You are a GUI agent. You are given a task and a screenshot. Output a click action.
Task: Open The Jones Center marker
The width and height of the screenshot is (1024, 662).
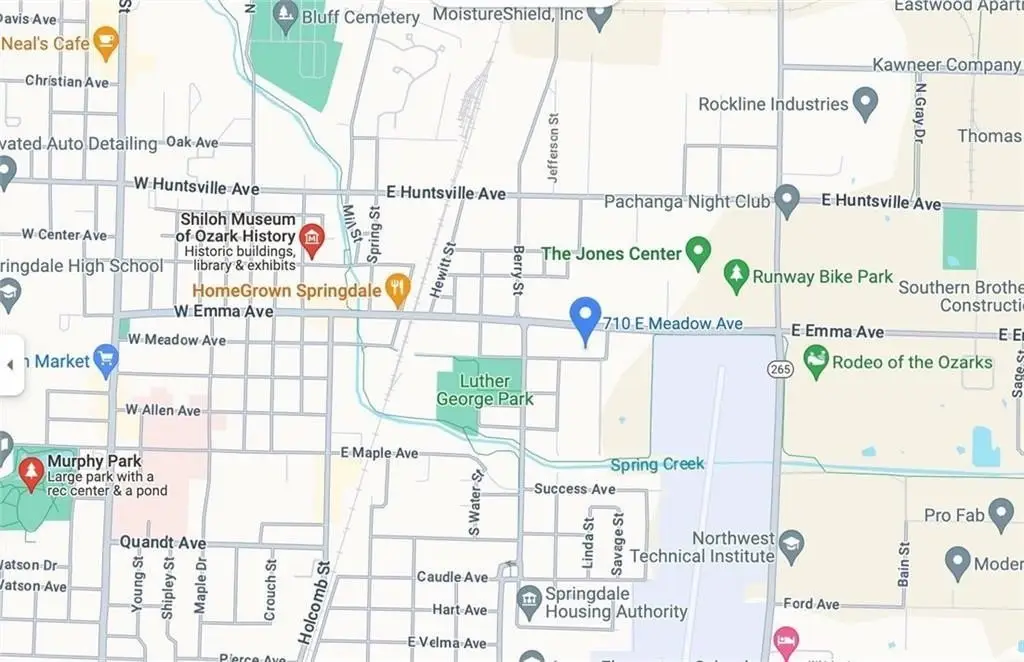coord(698,251)
